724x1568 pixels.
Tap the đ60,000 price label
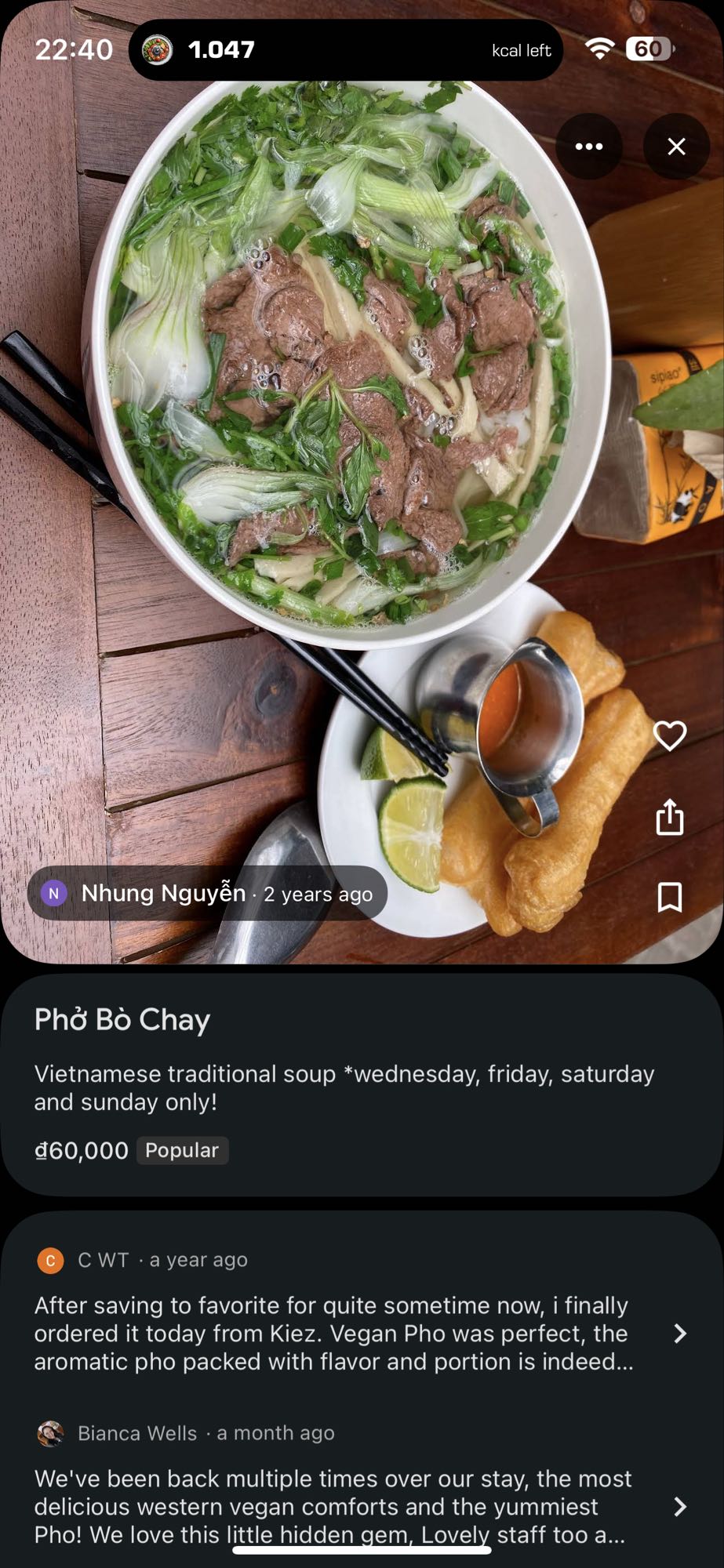pyautogui.click(x=82, y=1150)
